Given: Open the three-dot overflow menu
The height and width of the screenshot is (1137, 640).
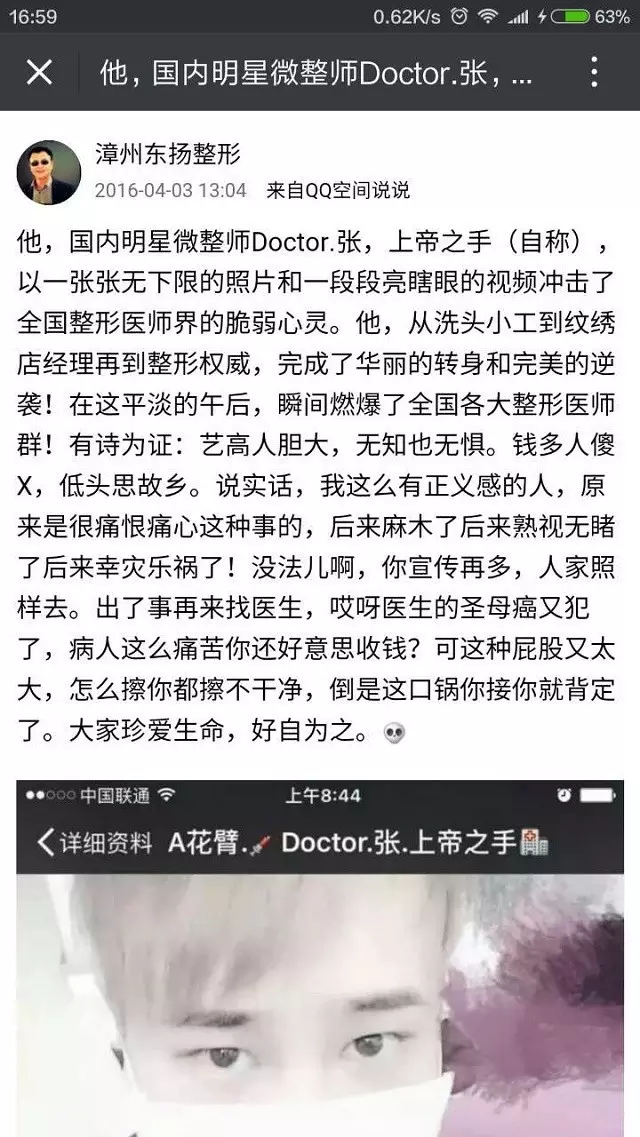Looking at the screenshot, I should click(x=594, y=73).
